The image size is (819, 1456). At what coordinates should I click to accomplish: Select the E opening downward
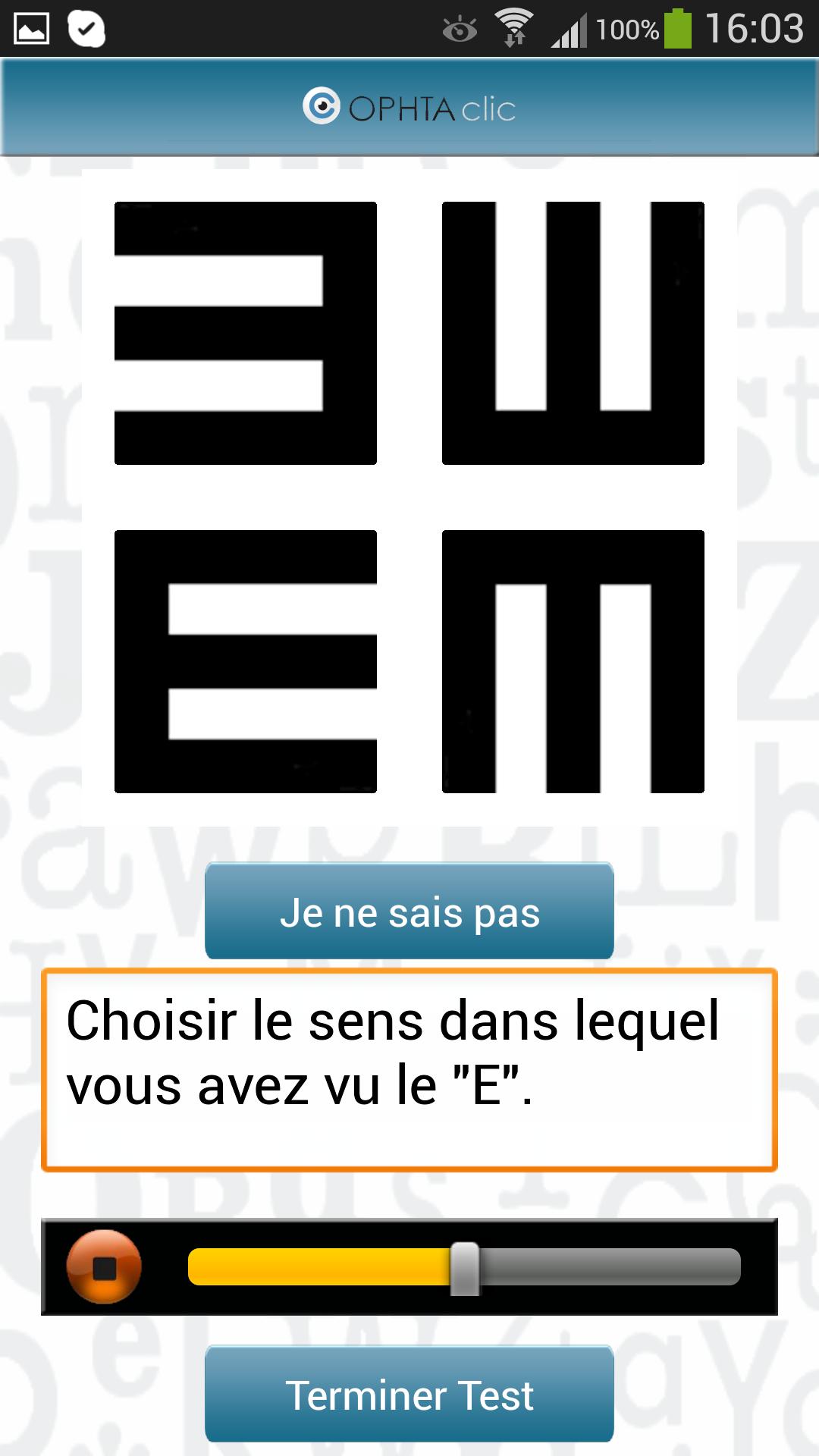(x=573, y=661)
